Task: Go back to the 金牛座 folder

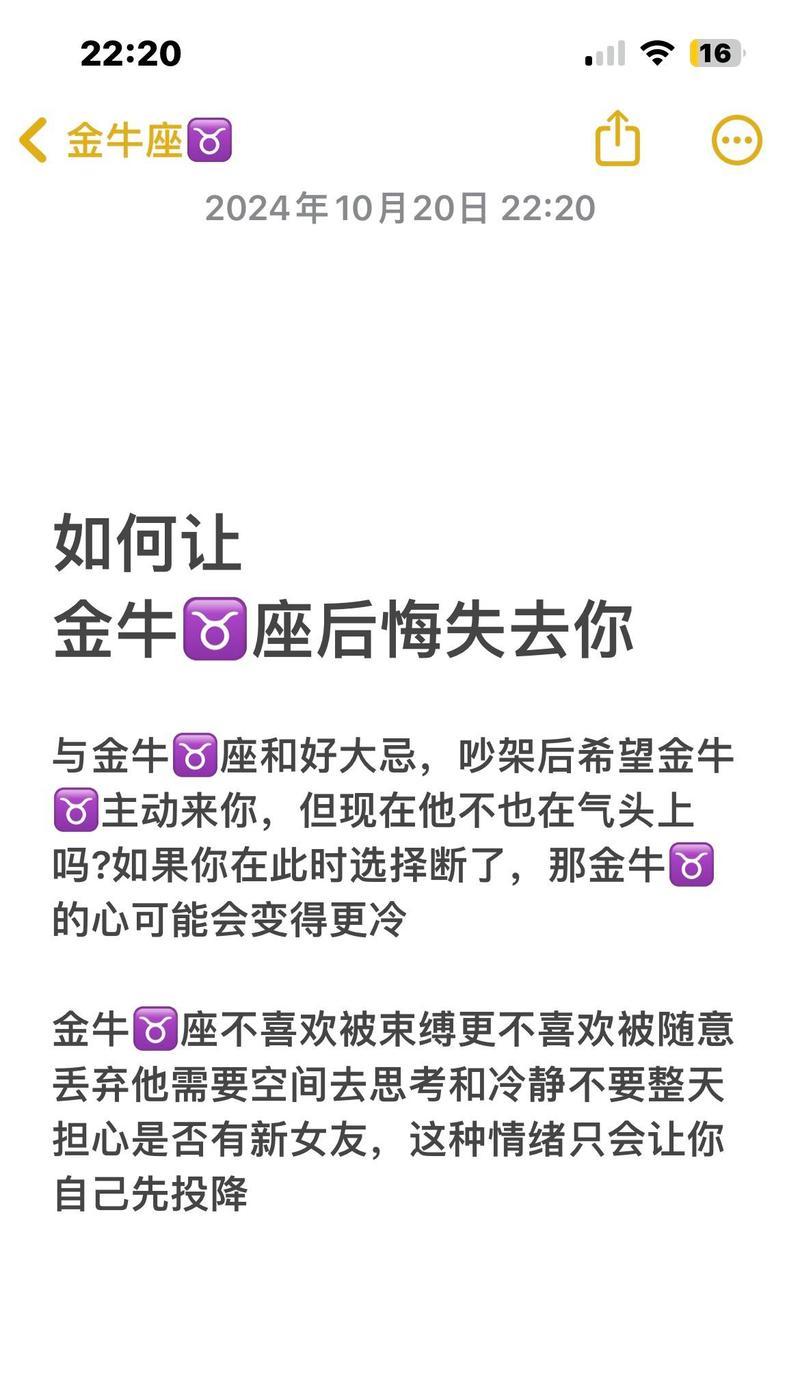Action: click(120, 140)
